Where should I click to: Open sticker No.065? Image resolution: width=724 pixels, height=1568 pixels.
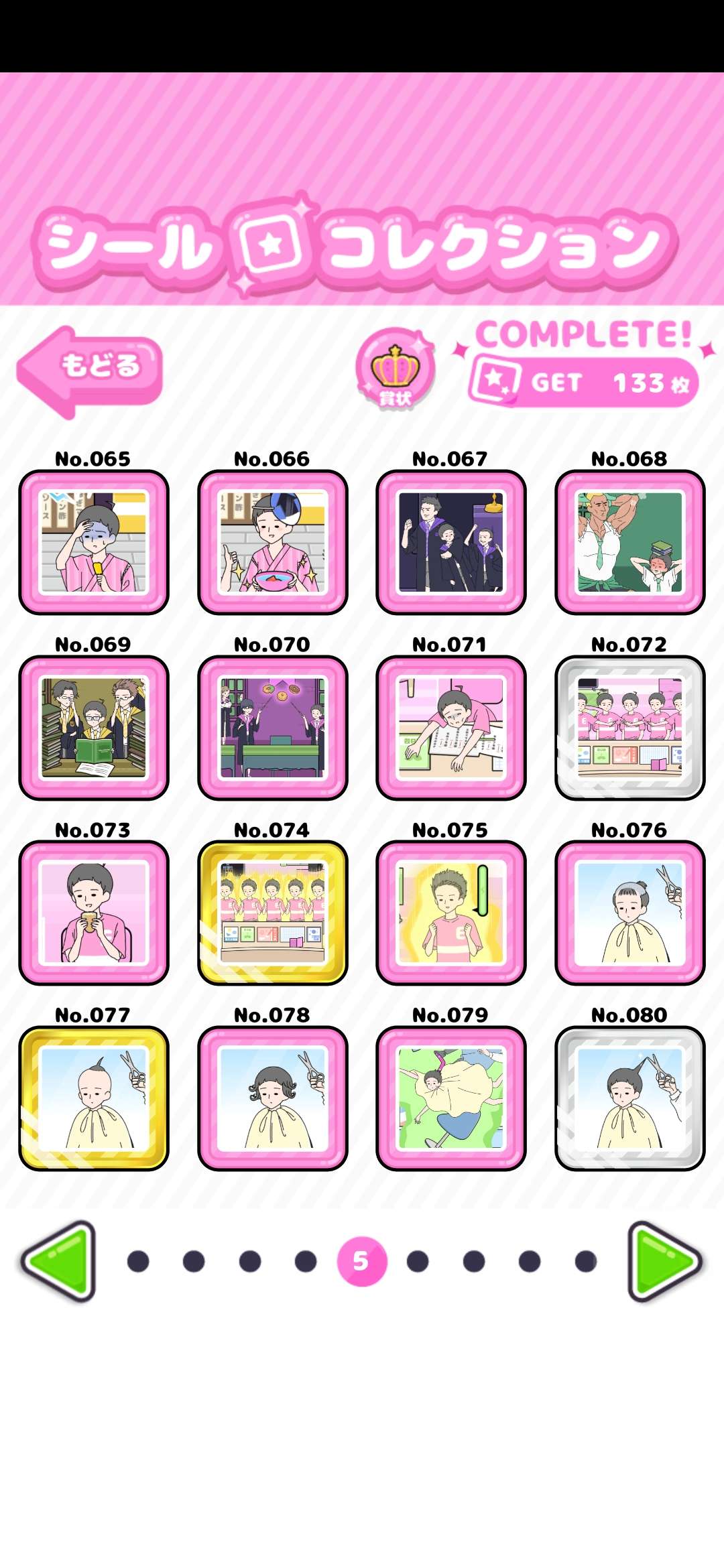pos(94,542)
